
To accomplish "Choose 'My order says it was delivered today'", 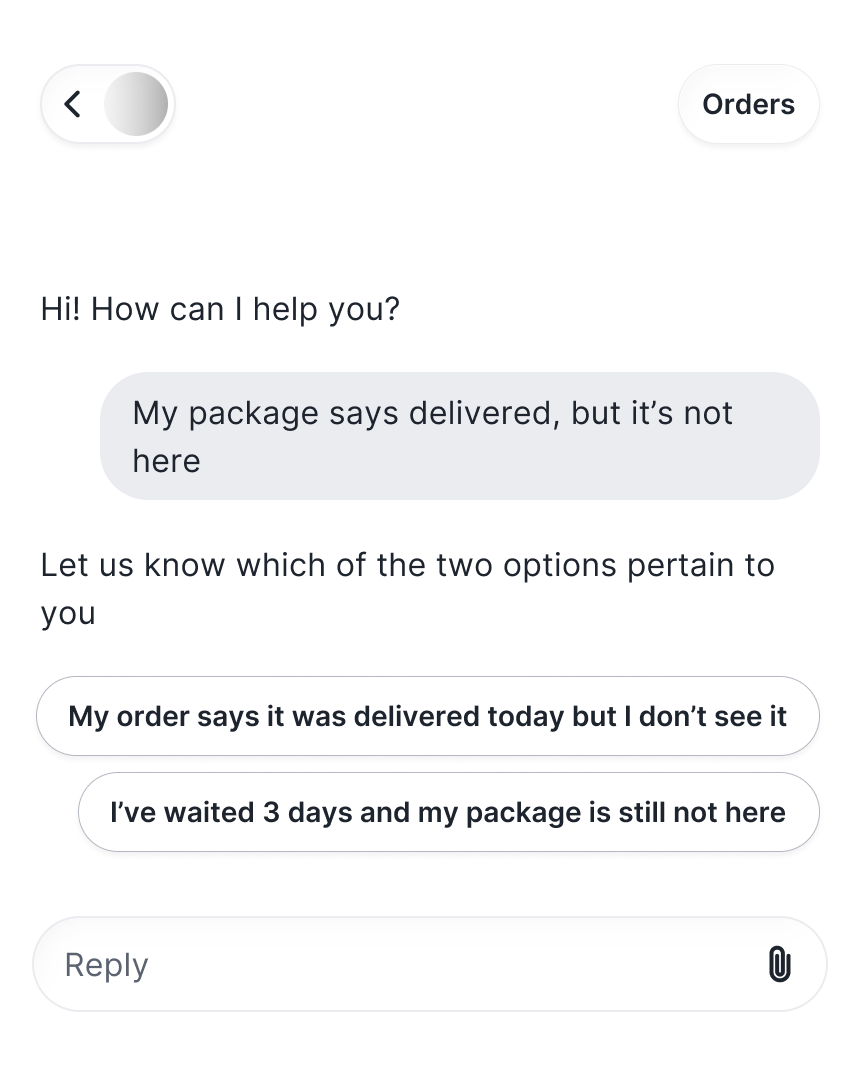I will pyautogui.click(x=428, y=716).
